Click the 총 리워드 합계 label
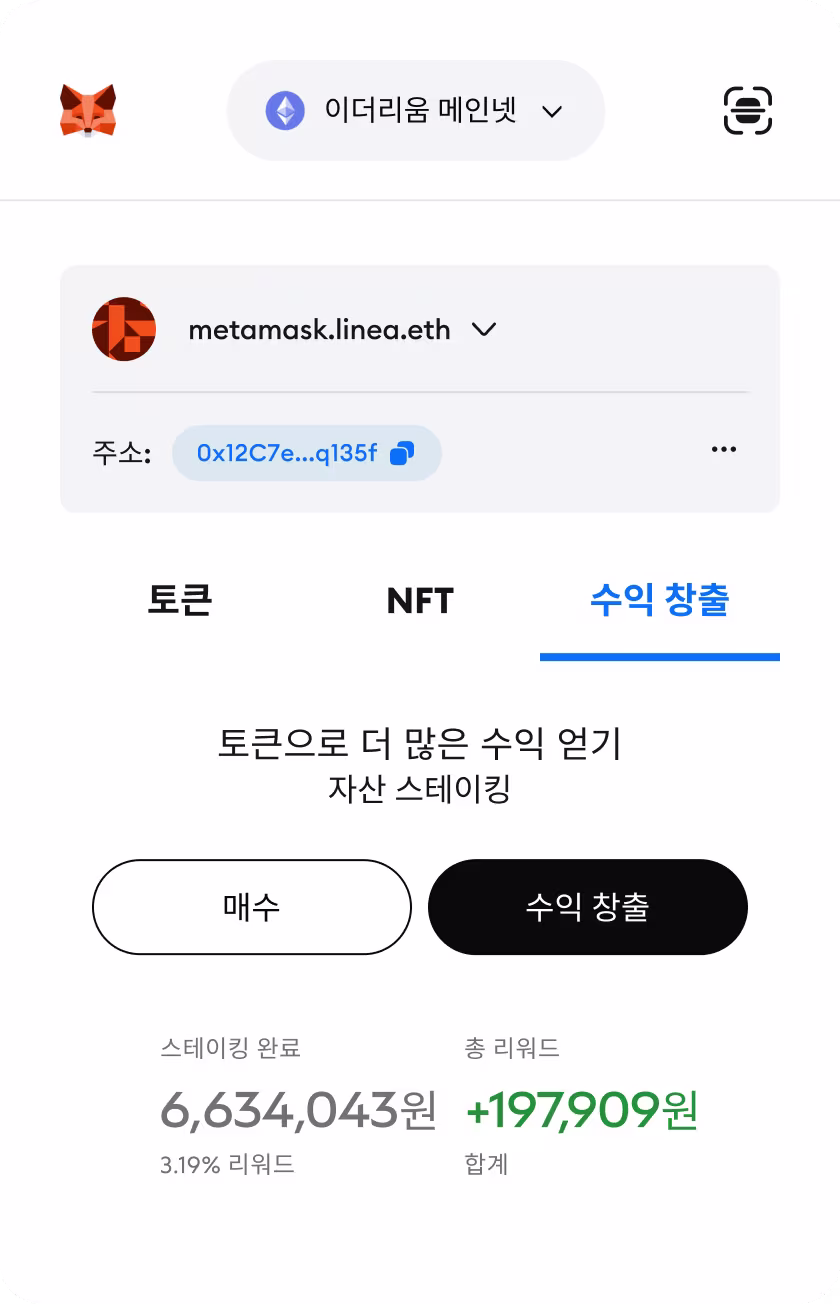 point(486,1164)
